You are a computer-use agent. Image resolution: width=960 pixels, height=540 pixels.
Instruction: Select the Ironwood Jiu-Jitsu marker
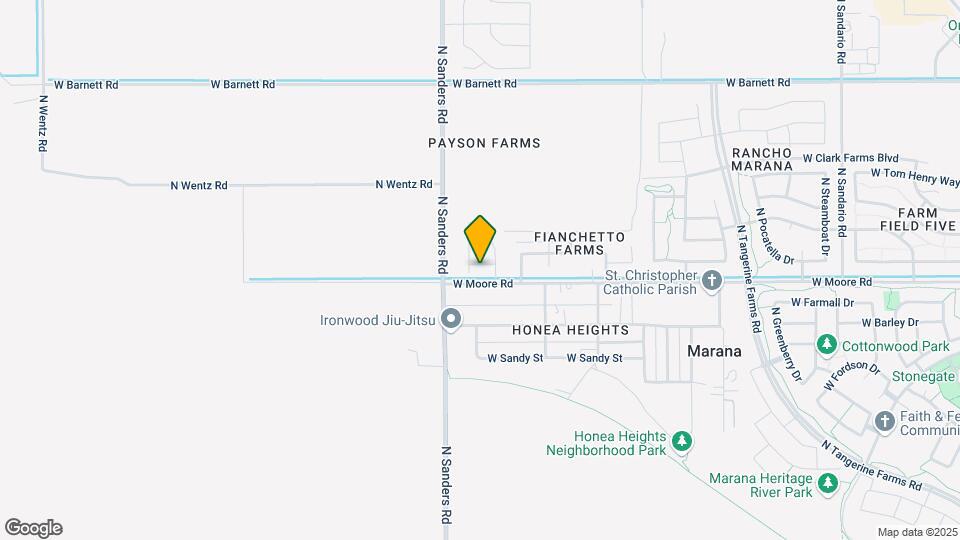[451, 320]
